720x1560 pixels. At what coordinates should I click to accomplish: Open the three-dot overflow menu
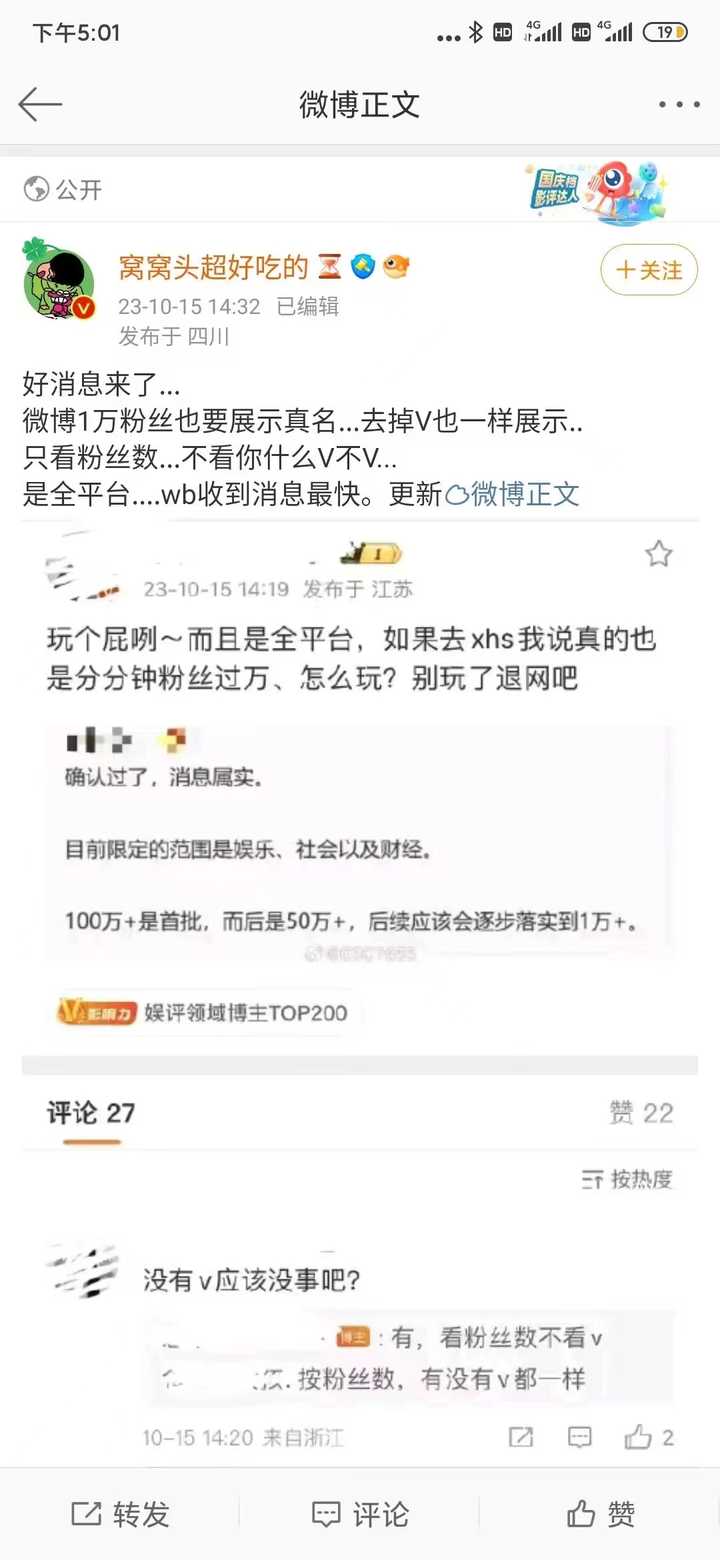click(678, 104)
